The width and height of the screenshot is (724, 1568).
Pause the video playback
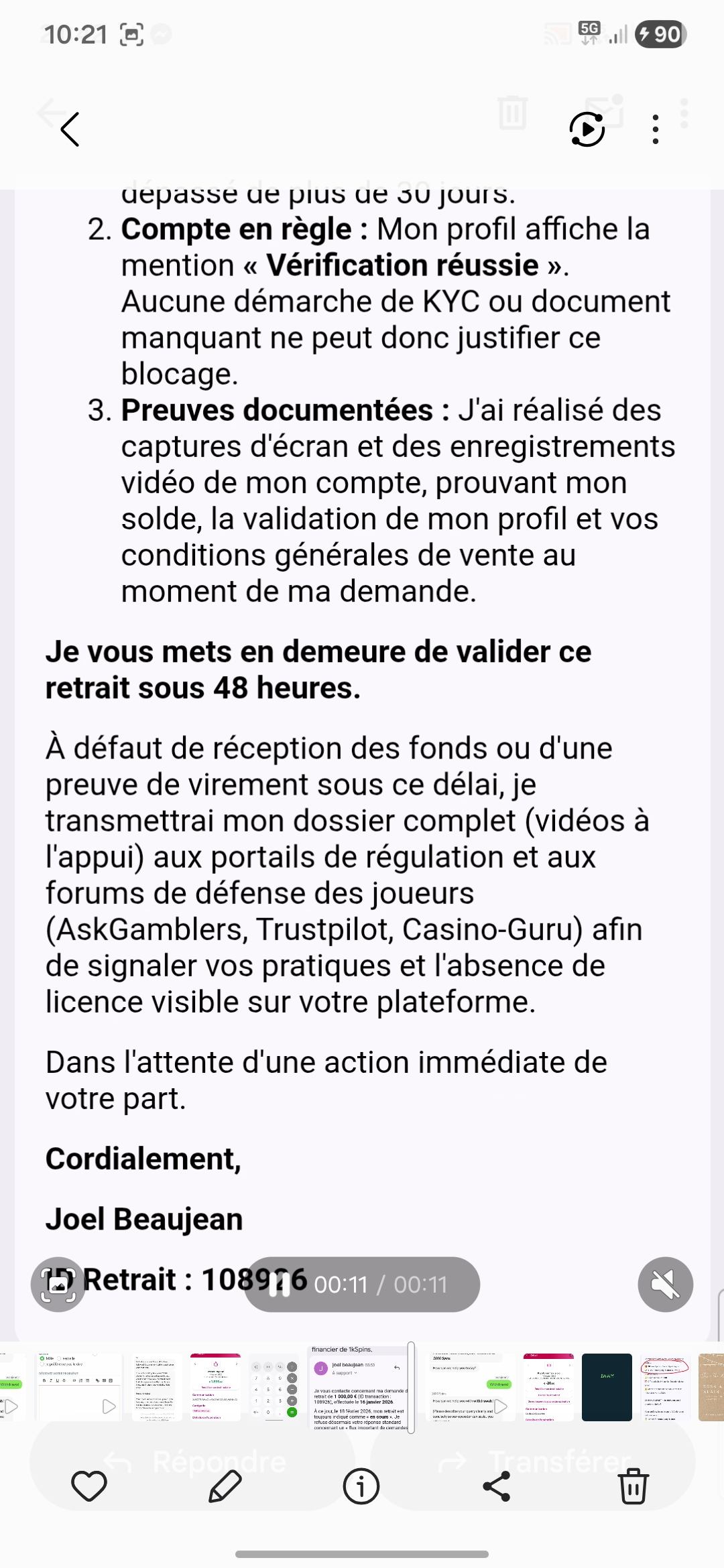[280, 1285]
